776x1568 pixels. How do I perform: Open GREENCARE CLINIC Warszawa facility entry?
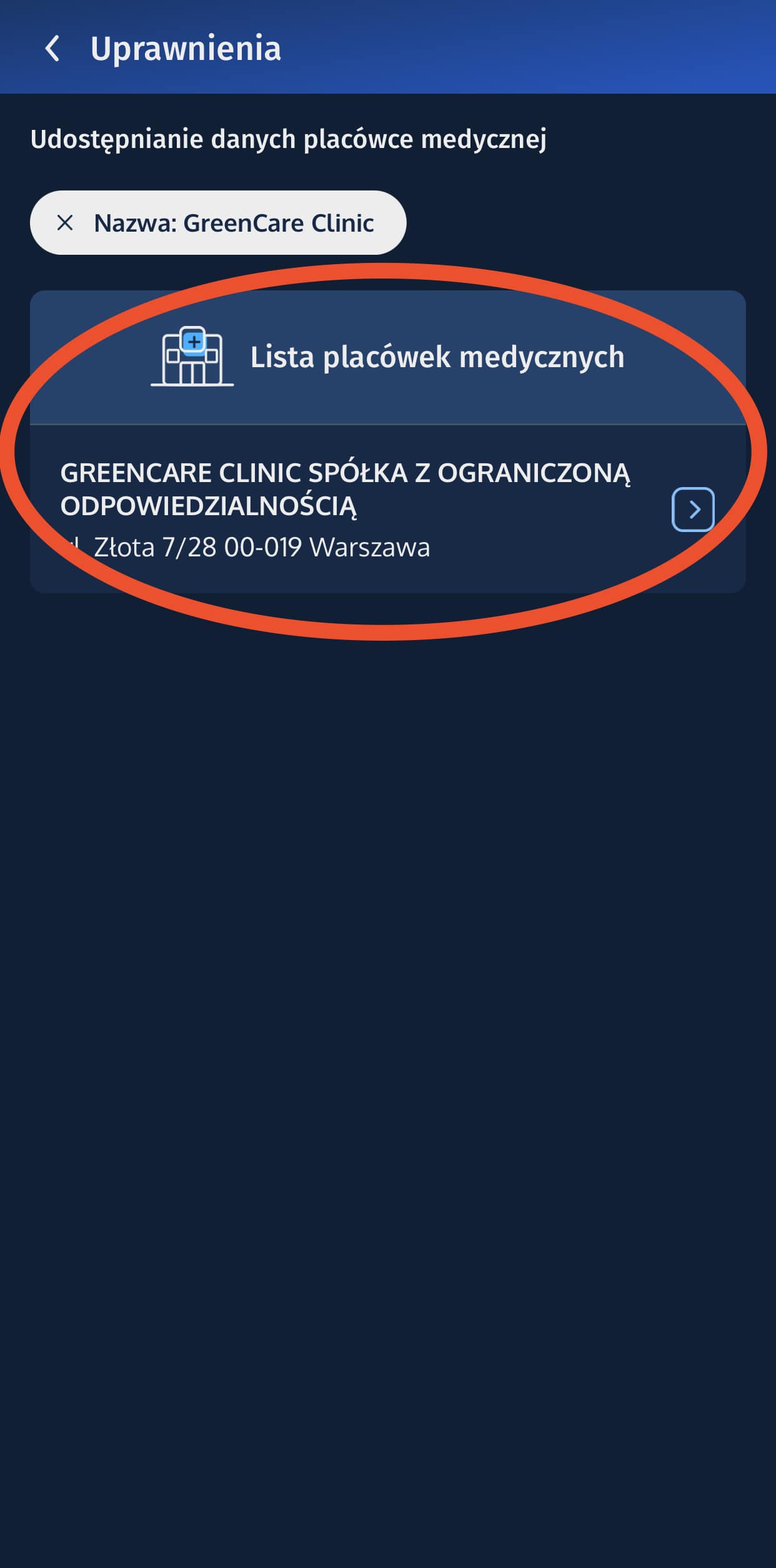pos(344,507)
